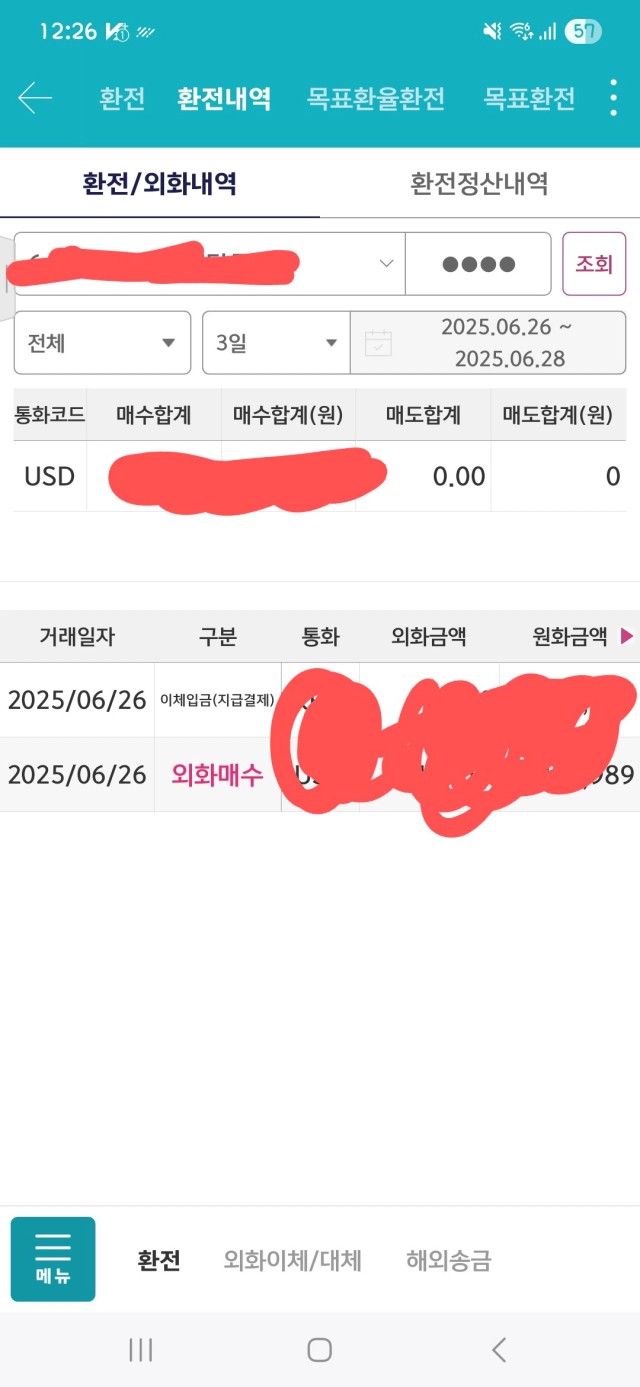The width and height of the screenshot is (640, 1387).
Task: Select the 환전/외화내역 tab
Action: pos(160,183)
